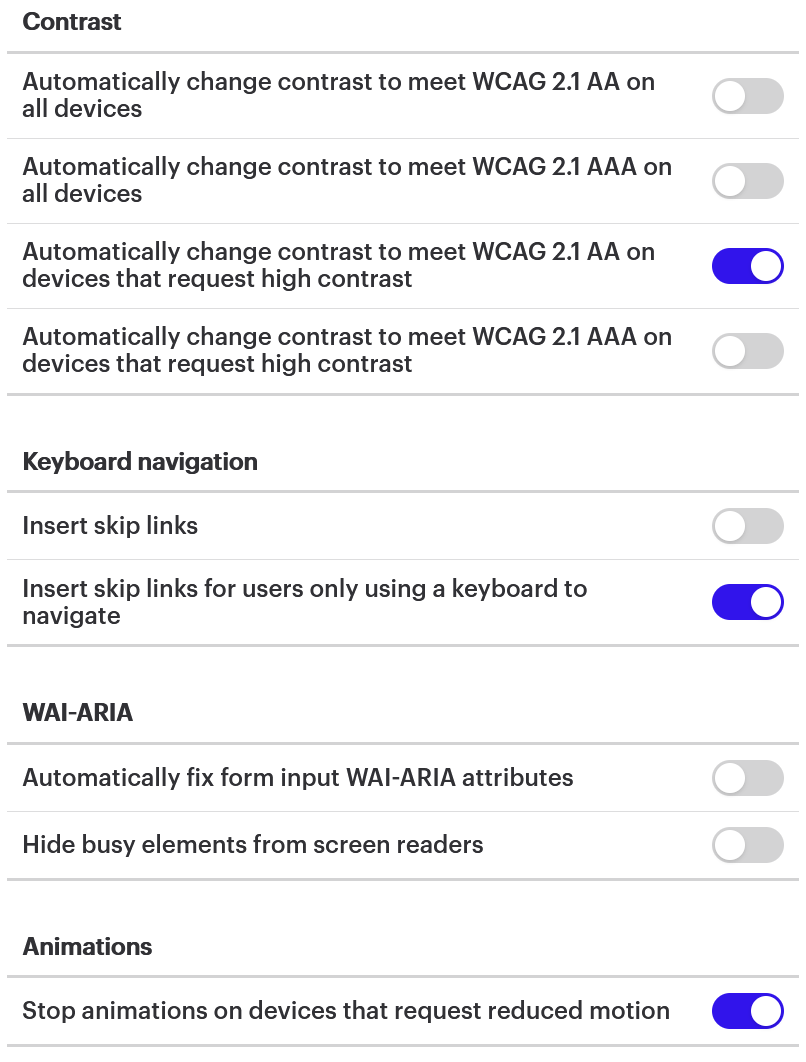Enable WCAG 2.1 AAA contrast on all devices

(x=747, y=181)
